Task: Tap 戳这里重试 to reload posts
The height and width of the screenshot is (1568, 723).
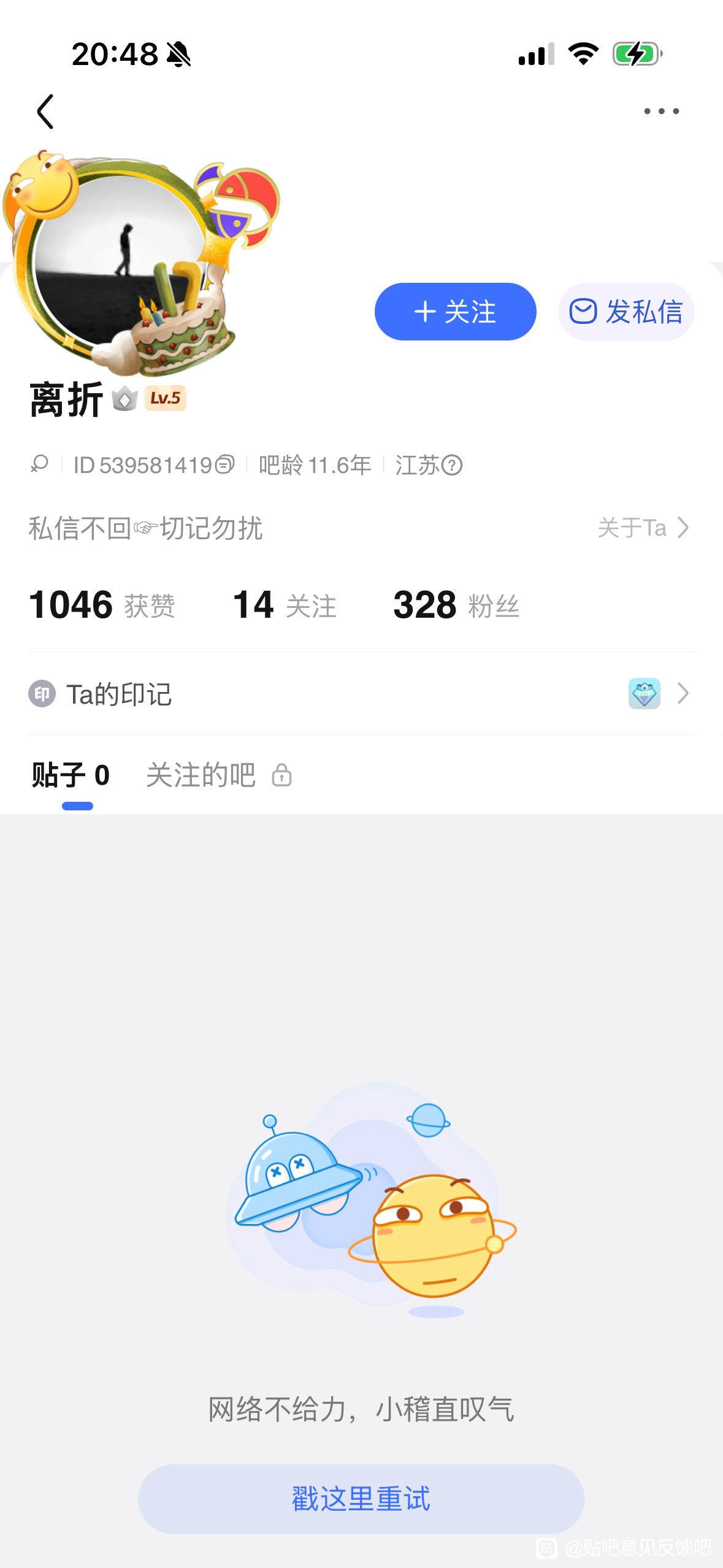Action: [x=361, y=1499]
